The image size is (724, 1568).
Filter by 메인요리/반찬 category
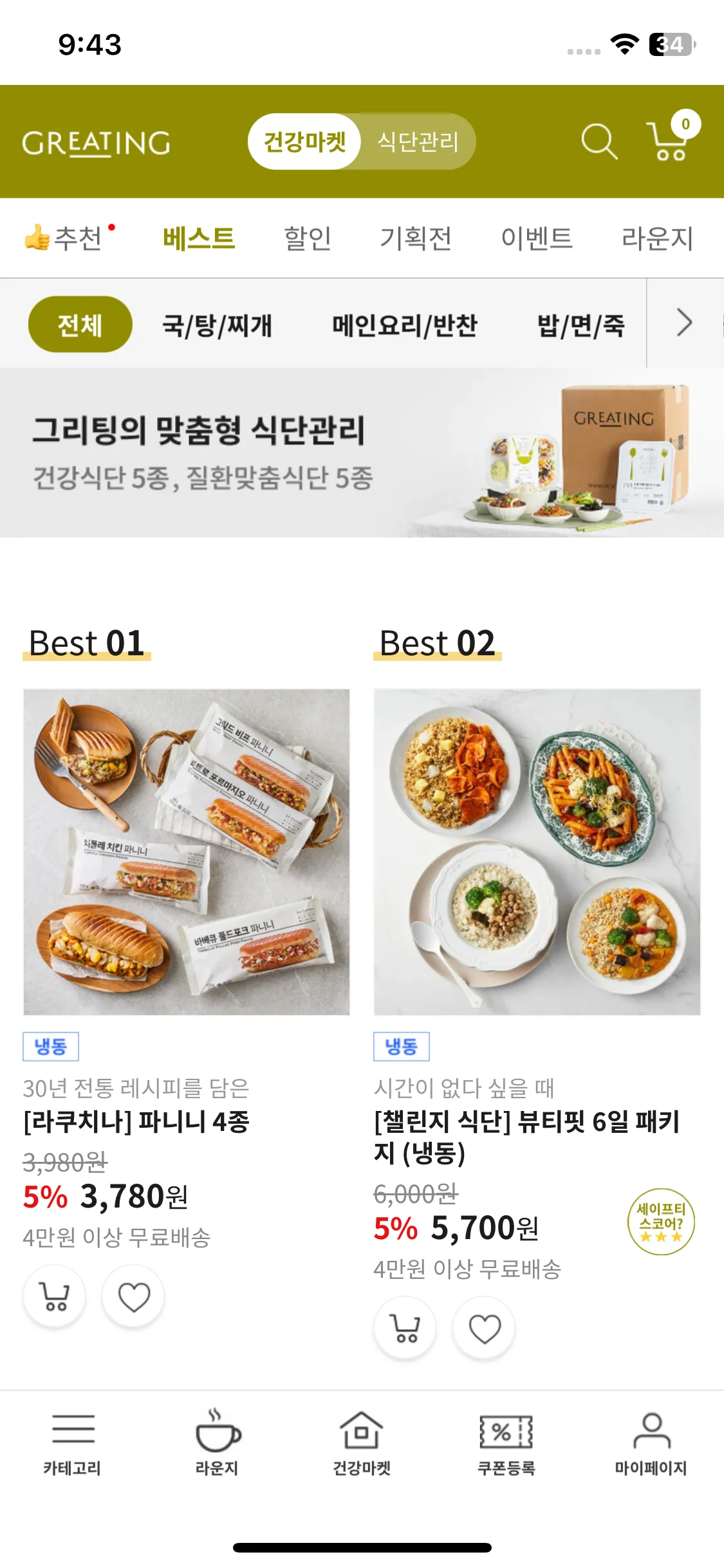[x=405, y=324]
